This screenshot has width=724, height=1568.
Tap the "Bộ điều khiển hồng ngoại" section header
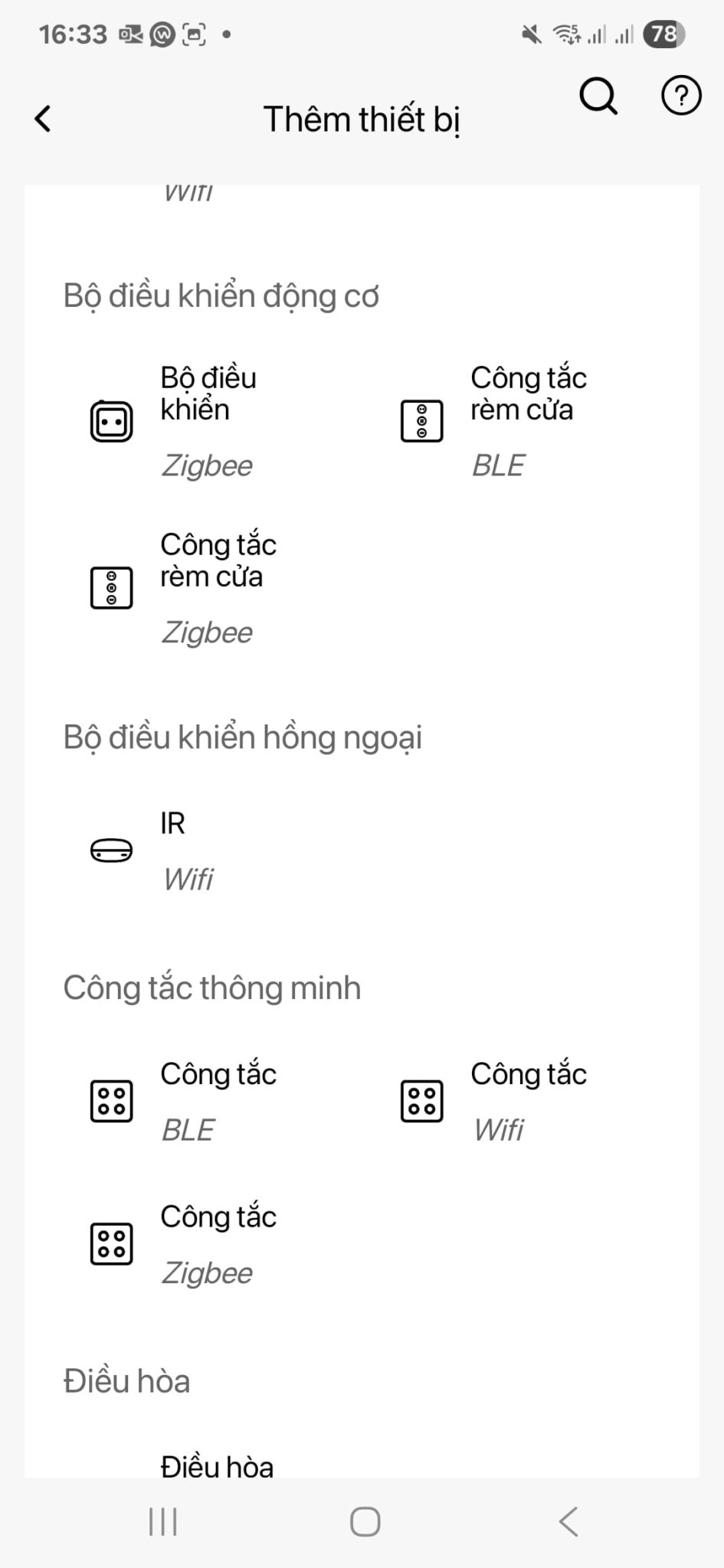(x=246, y=737)
